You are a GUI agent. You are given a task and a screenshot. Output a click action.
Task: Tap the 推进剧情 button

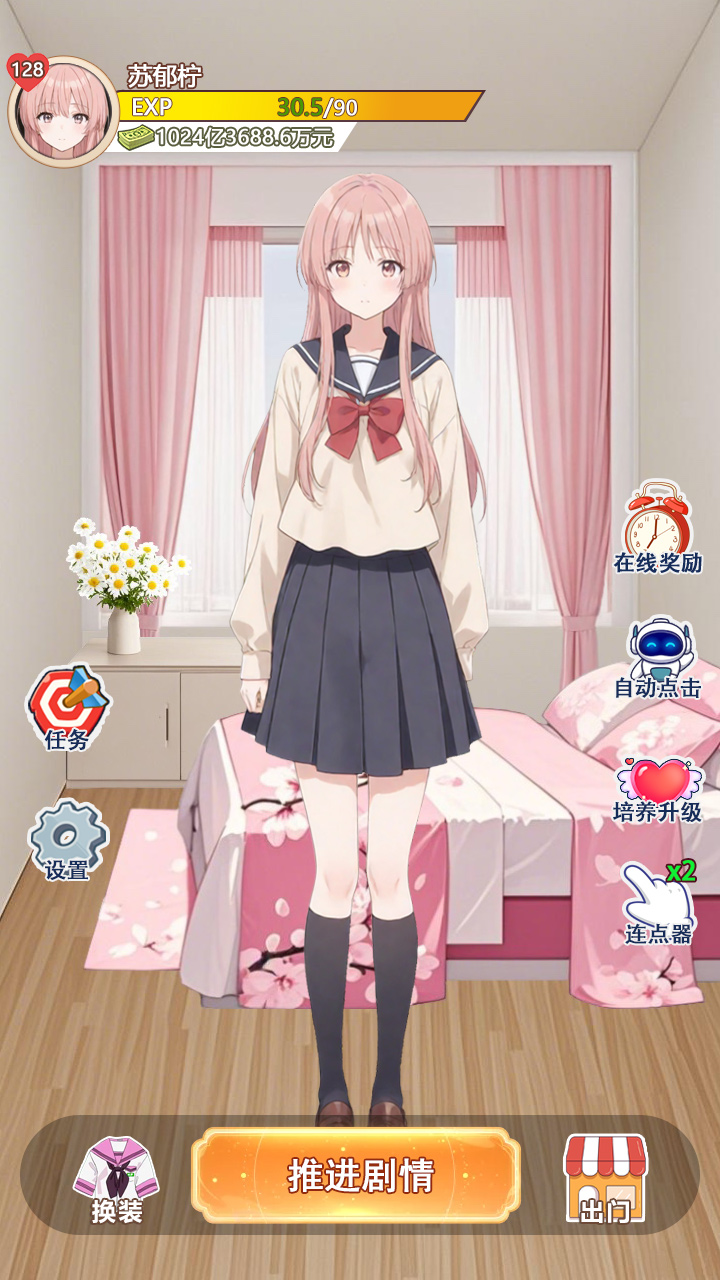360,1175
